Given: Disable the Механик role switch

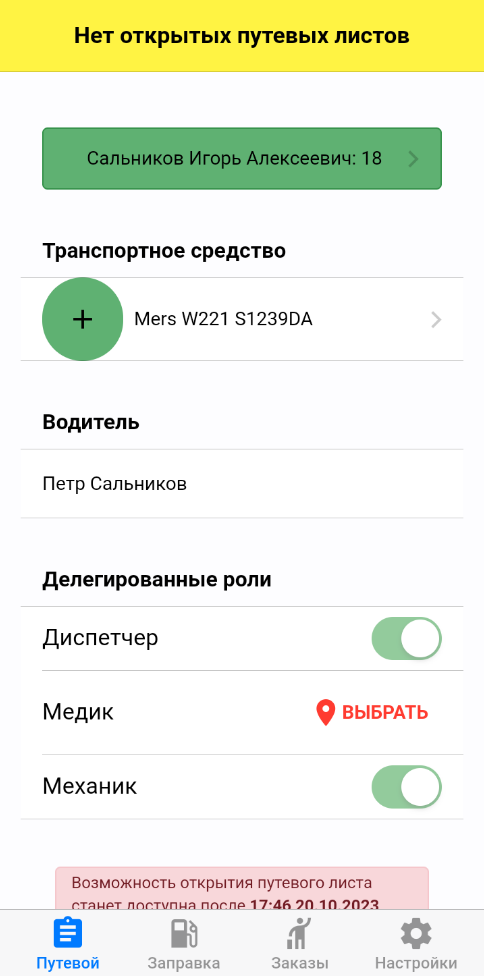Looking at the screenshot, I should (x=406, y=787).
